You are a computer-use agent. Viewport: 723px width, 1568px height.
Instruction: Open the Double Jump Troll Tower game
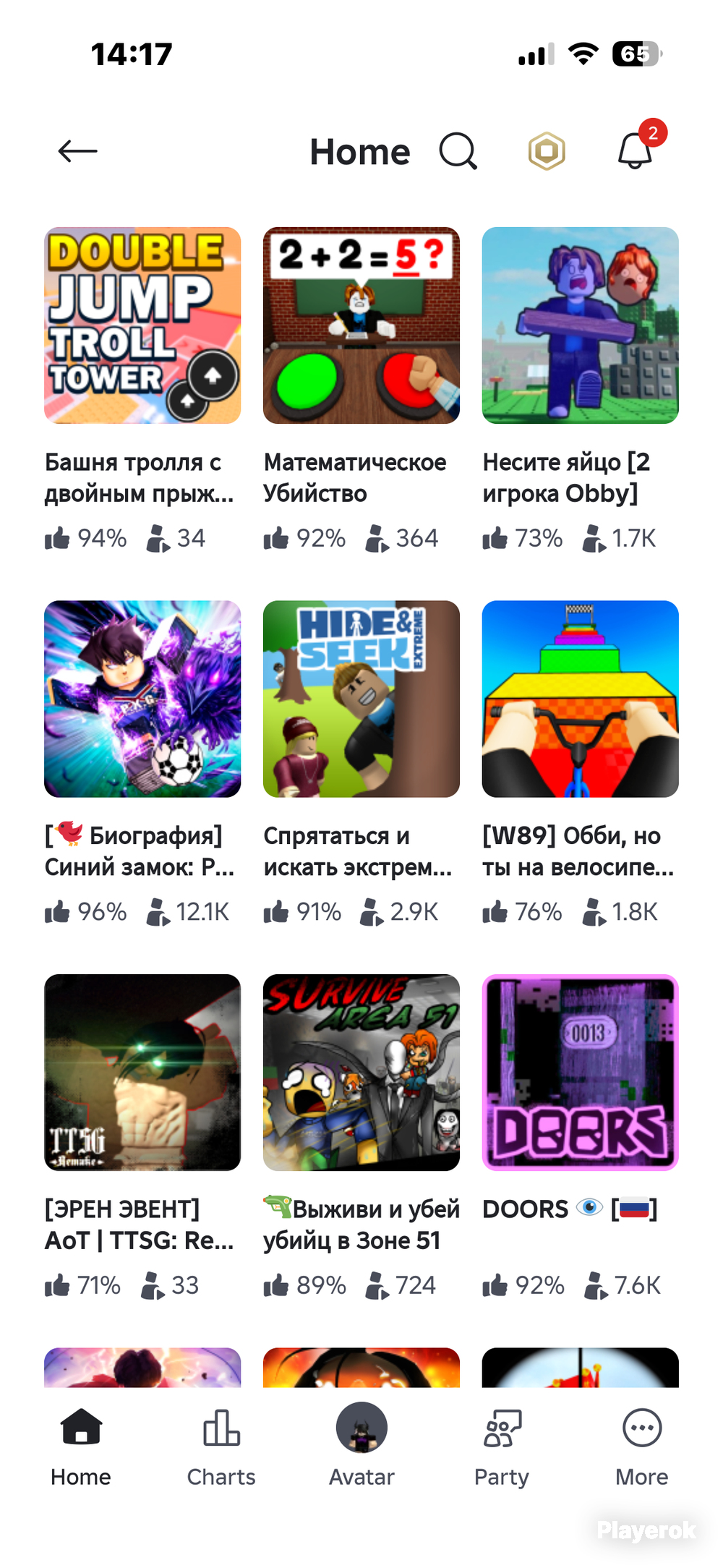[x=142, y=325]
